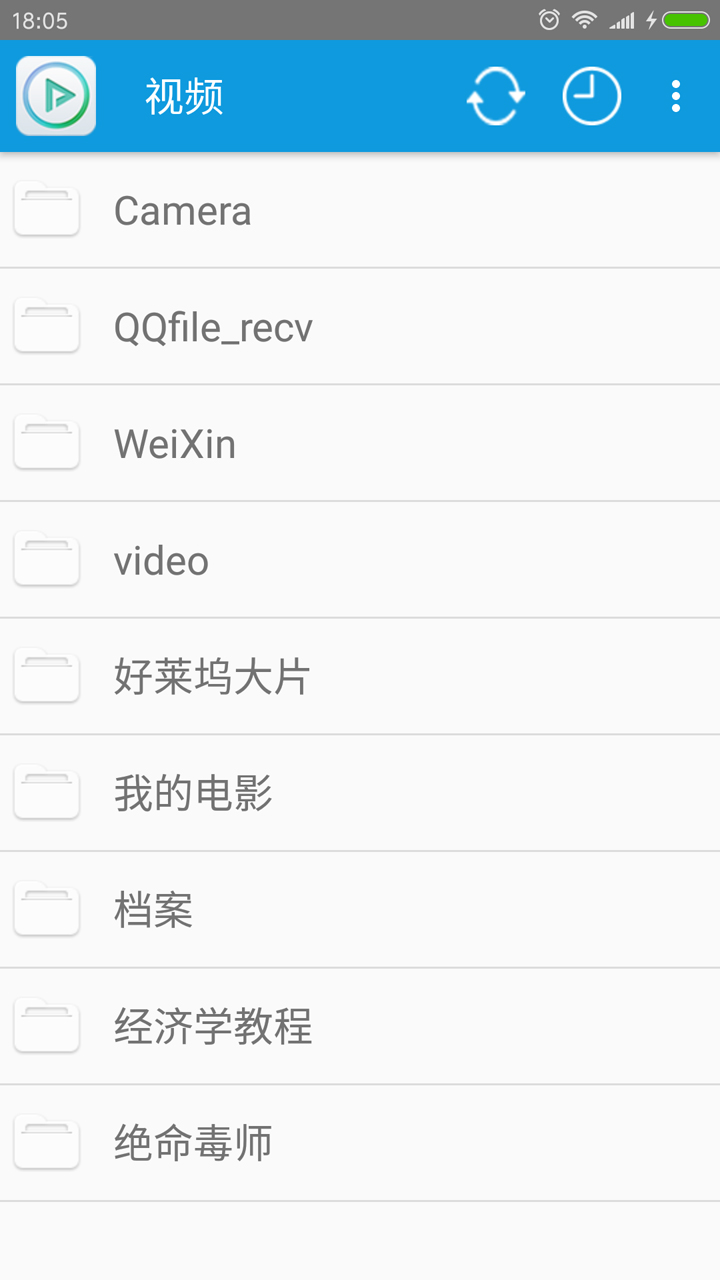Click the QQfile_recv folder icon
Image resolution: width=720 pixels, height=1280 pixels.
point(46,327)
